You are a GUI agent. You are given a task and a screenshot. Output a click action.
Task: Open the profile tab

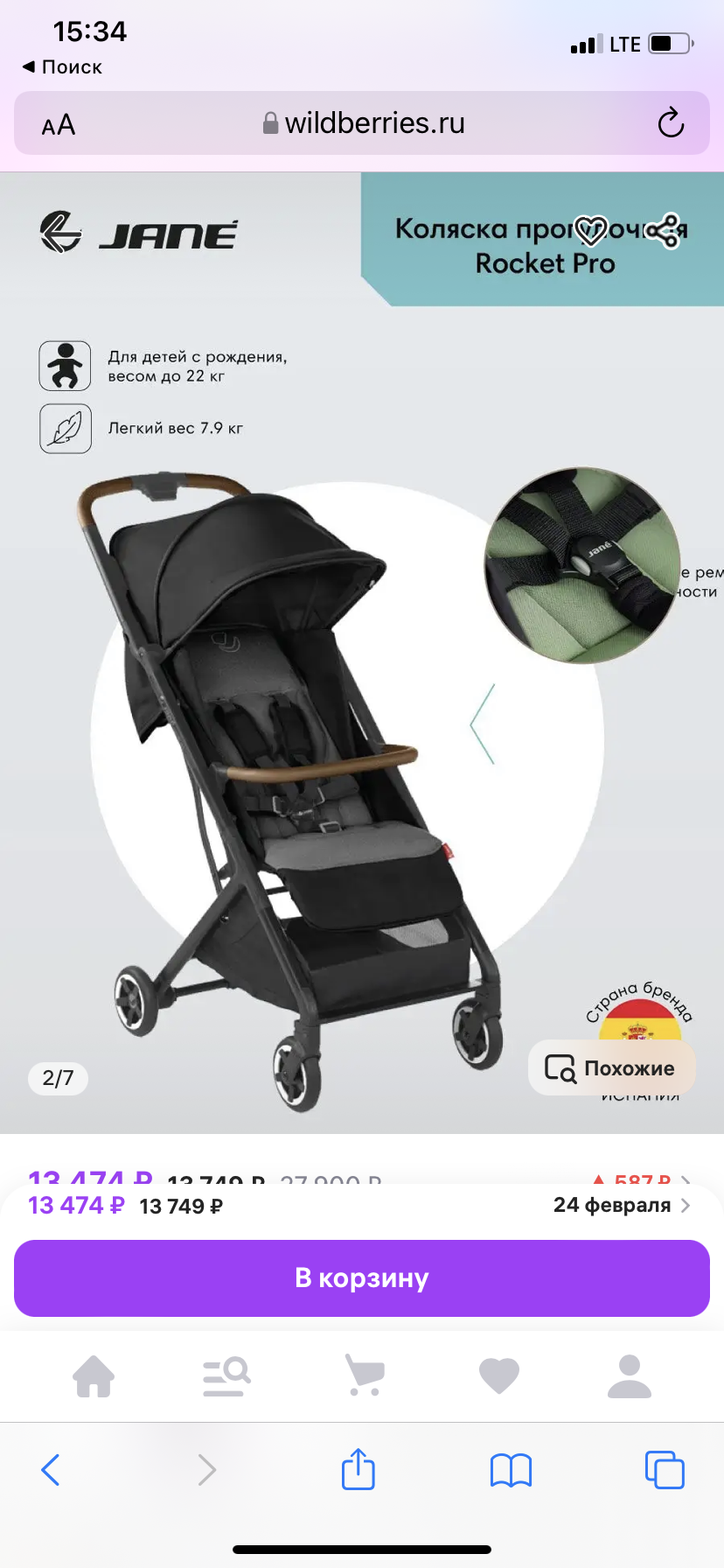(x=630, y=1376)
